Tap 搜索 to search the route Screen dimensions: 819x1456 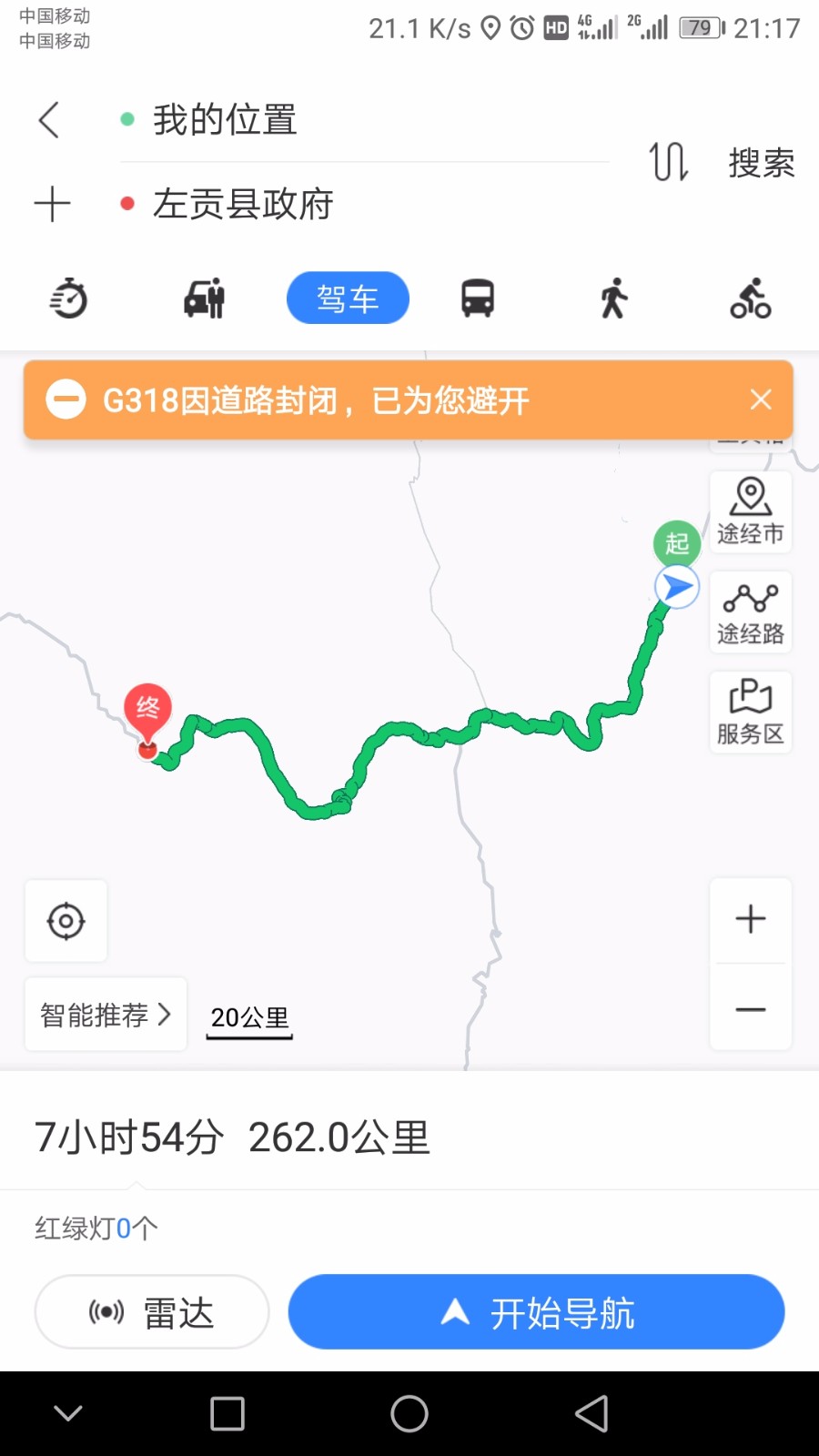click(762, 163)
